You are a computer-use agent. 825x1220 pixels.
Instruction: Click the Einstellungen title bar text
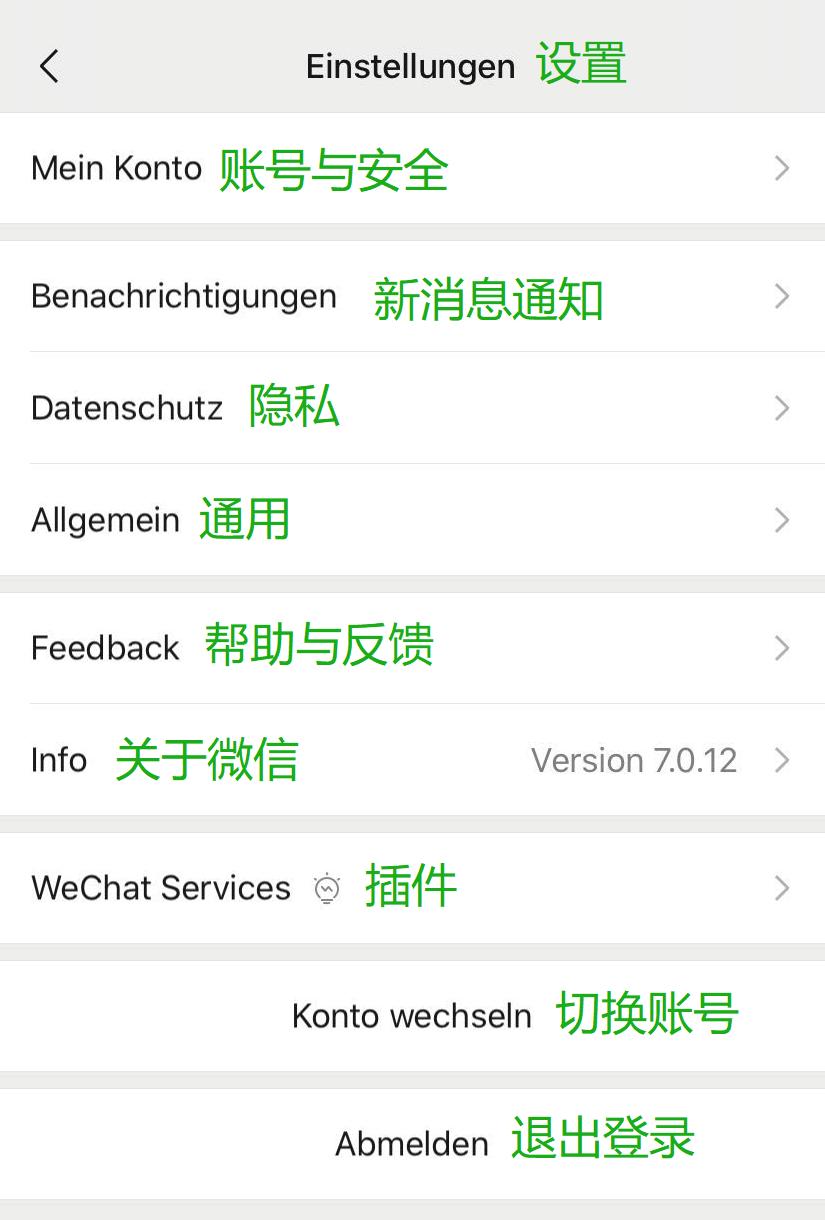(410, 66)
